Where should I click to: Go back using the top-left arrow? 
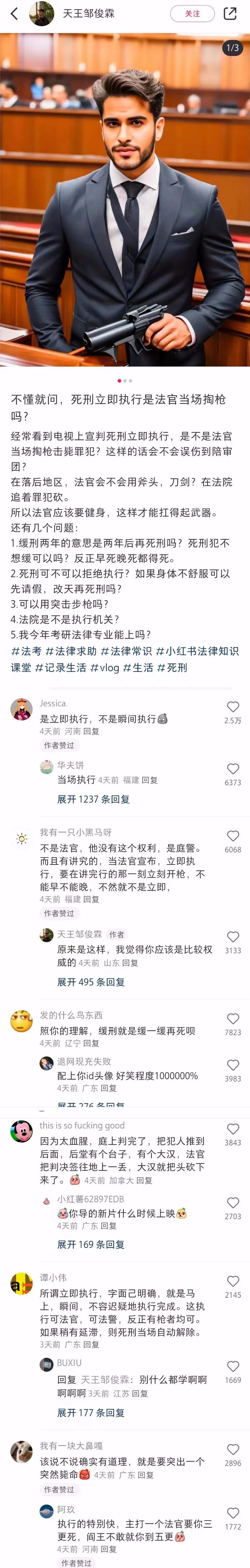coord(14,13)
